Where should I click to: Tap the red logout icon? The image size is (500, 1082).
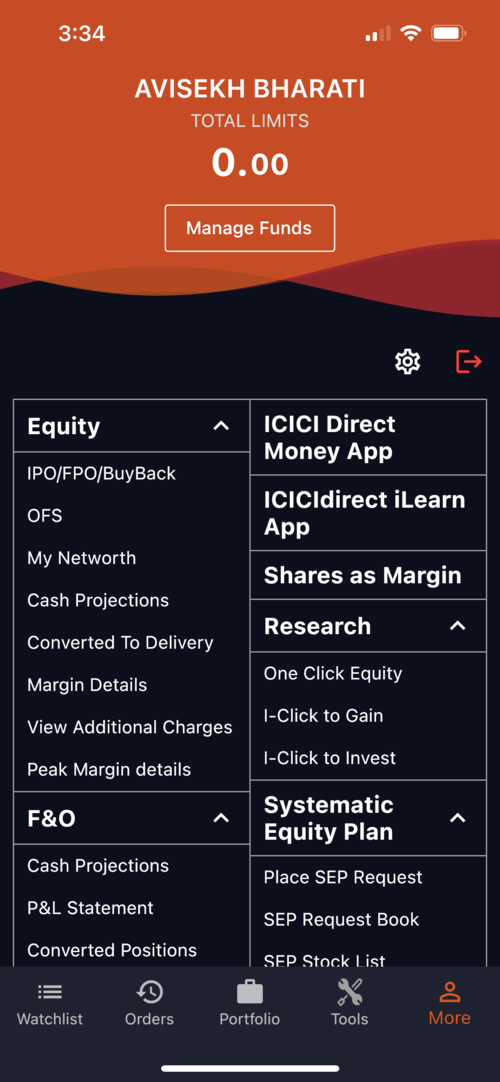pos(468,361)
